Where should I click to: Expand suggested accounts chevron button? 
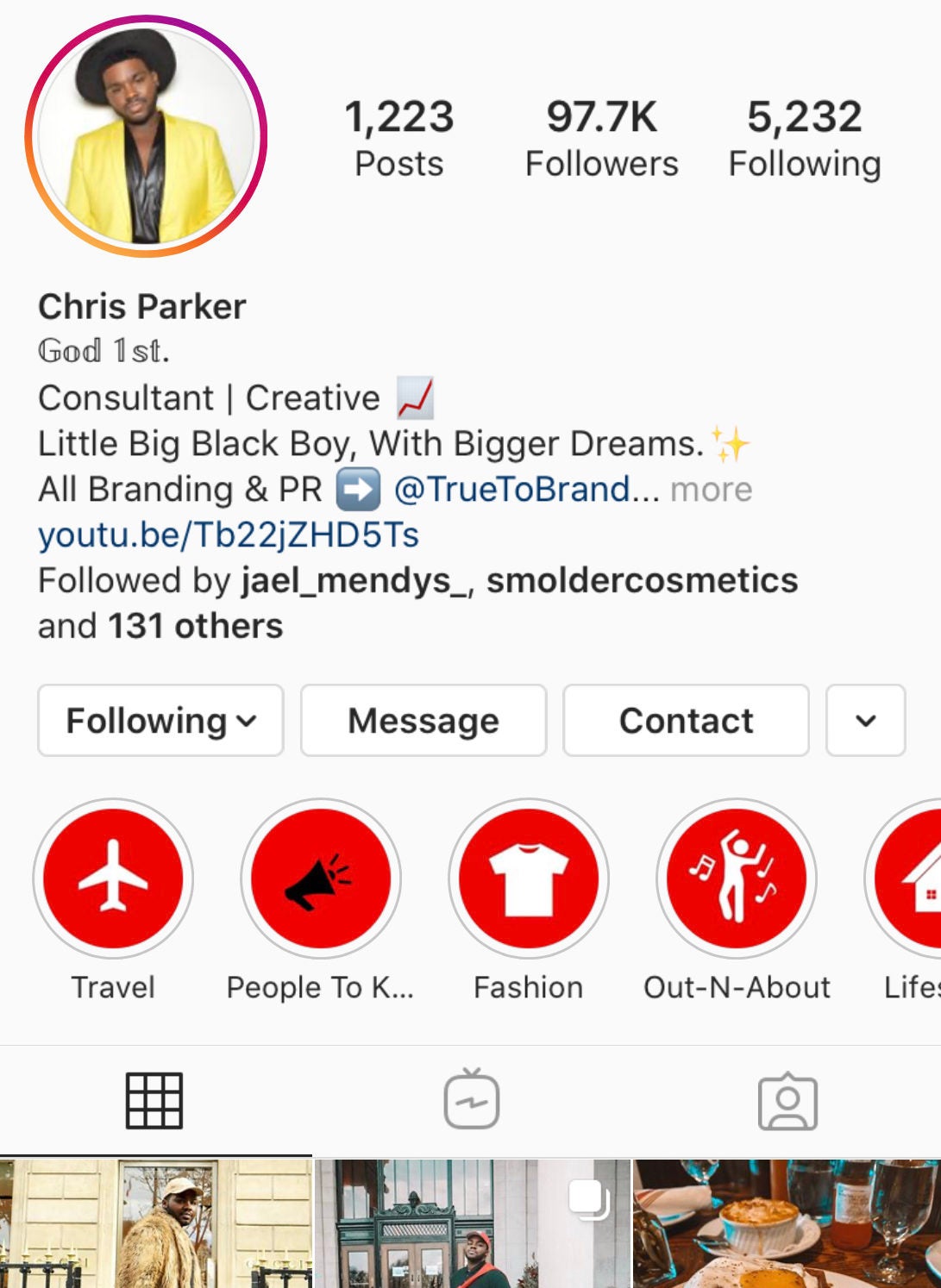point(865,721)
